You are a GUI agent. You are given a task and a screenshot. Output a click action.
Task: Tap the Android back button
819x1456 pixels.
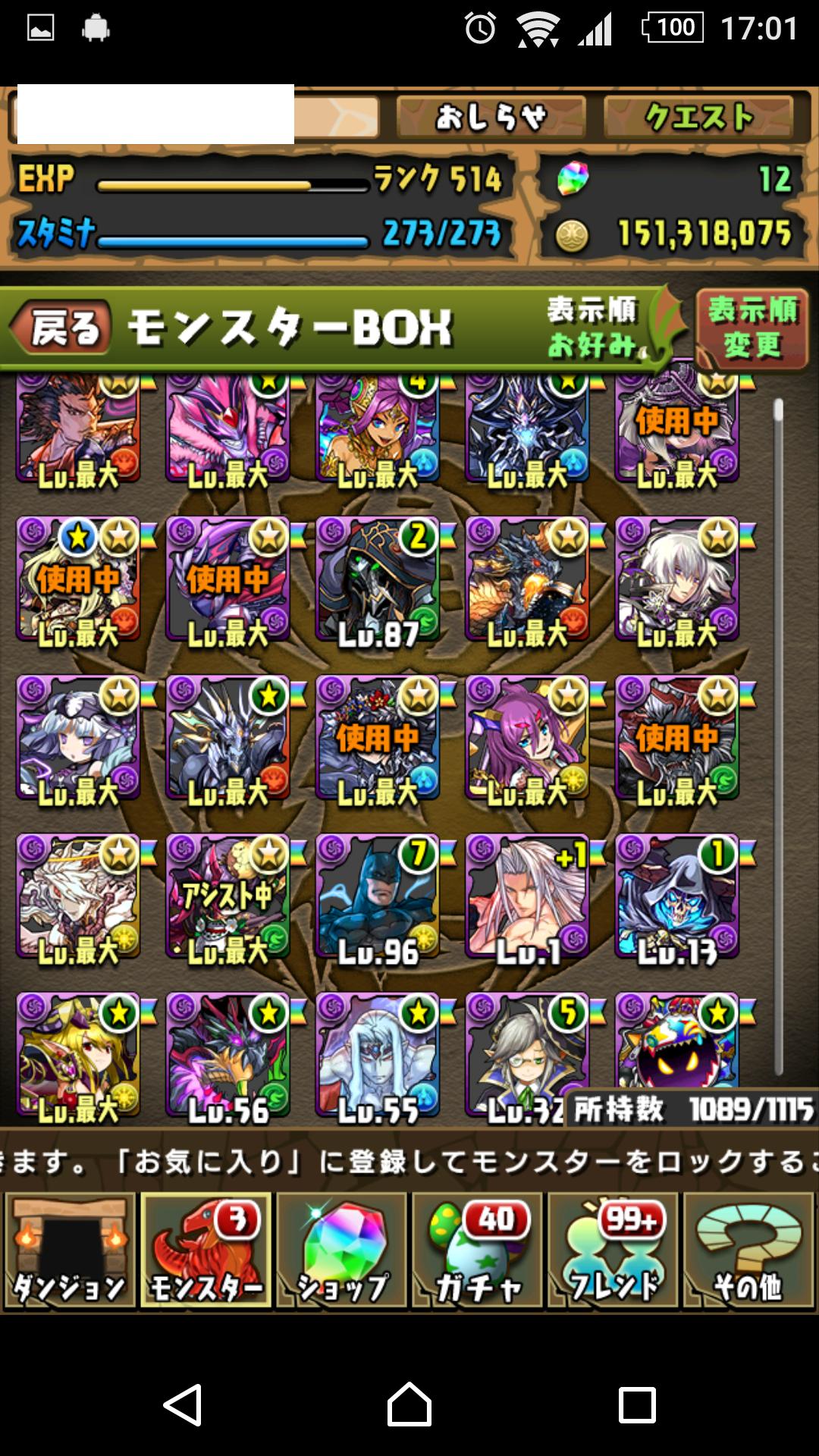[x=183, y=1404]
